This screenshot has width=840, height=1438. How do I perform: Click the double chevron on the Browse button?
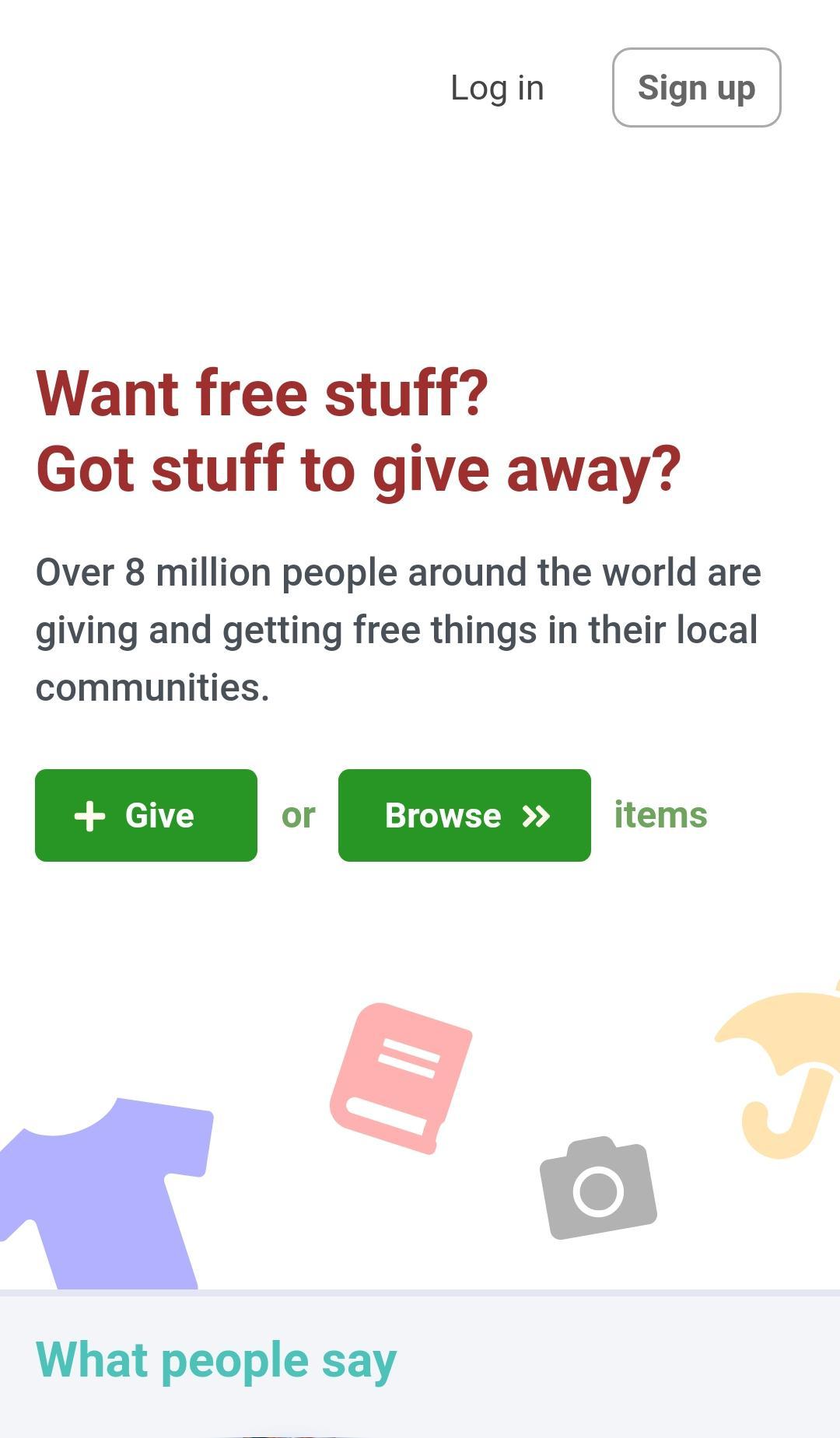tap(538, 815)
